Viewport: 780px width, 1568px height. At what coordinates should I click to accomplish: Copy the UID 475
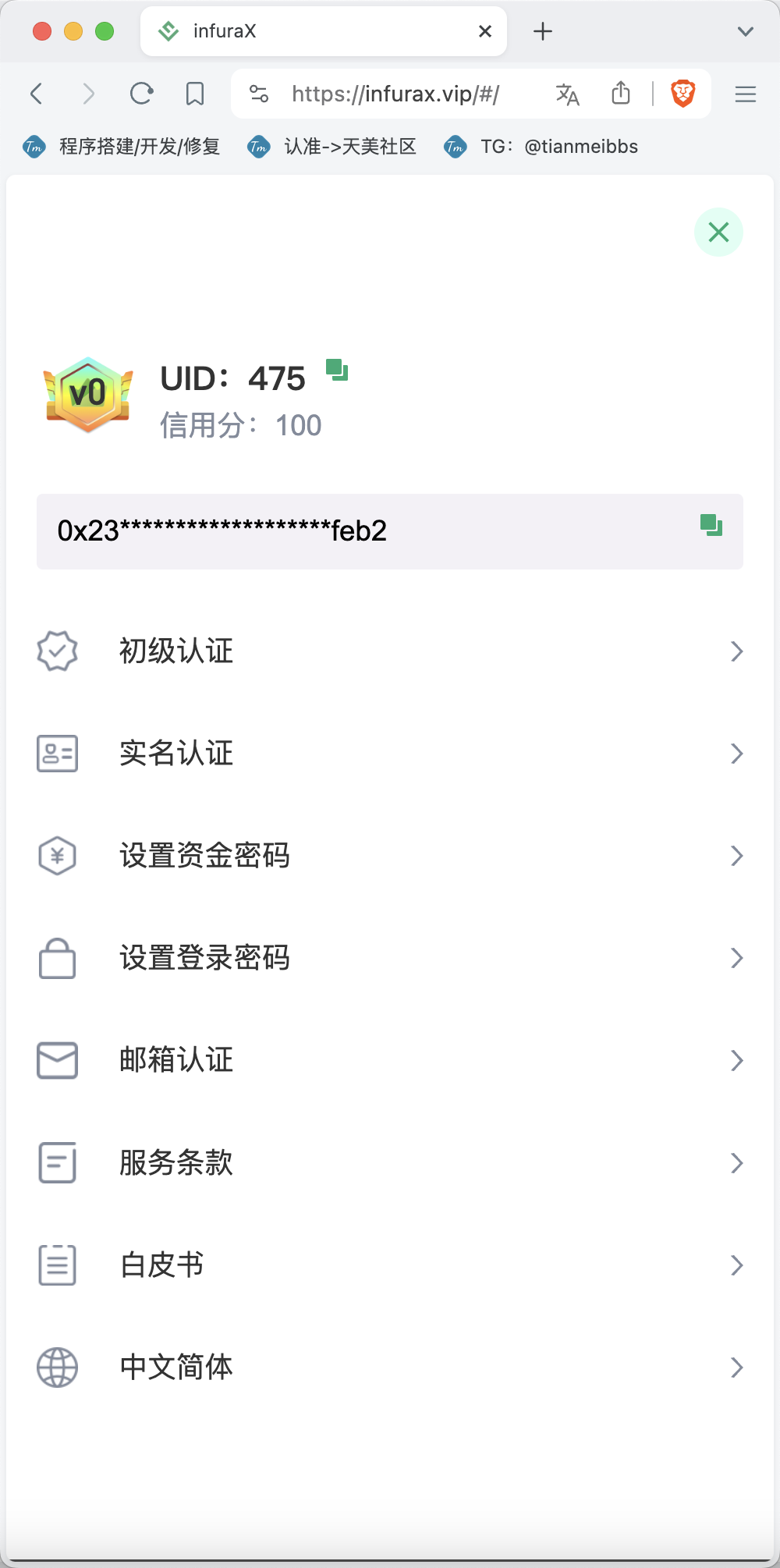[337, 370]
